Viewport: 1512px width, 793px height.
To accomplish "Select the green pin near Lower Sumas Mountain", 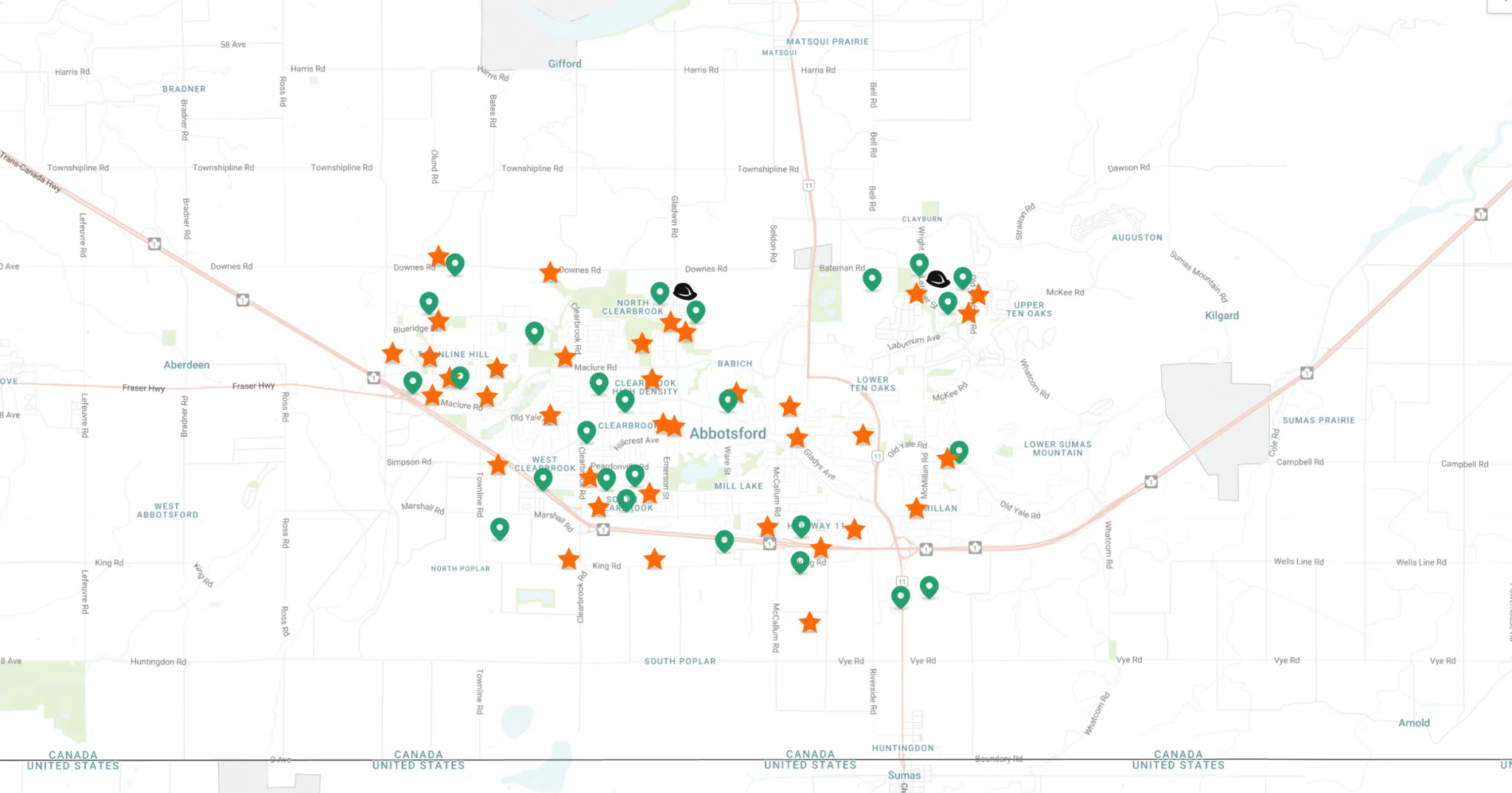I will tap(958, 450).
